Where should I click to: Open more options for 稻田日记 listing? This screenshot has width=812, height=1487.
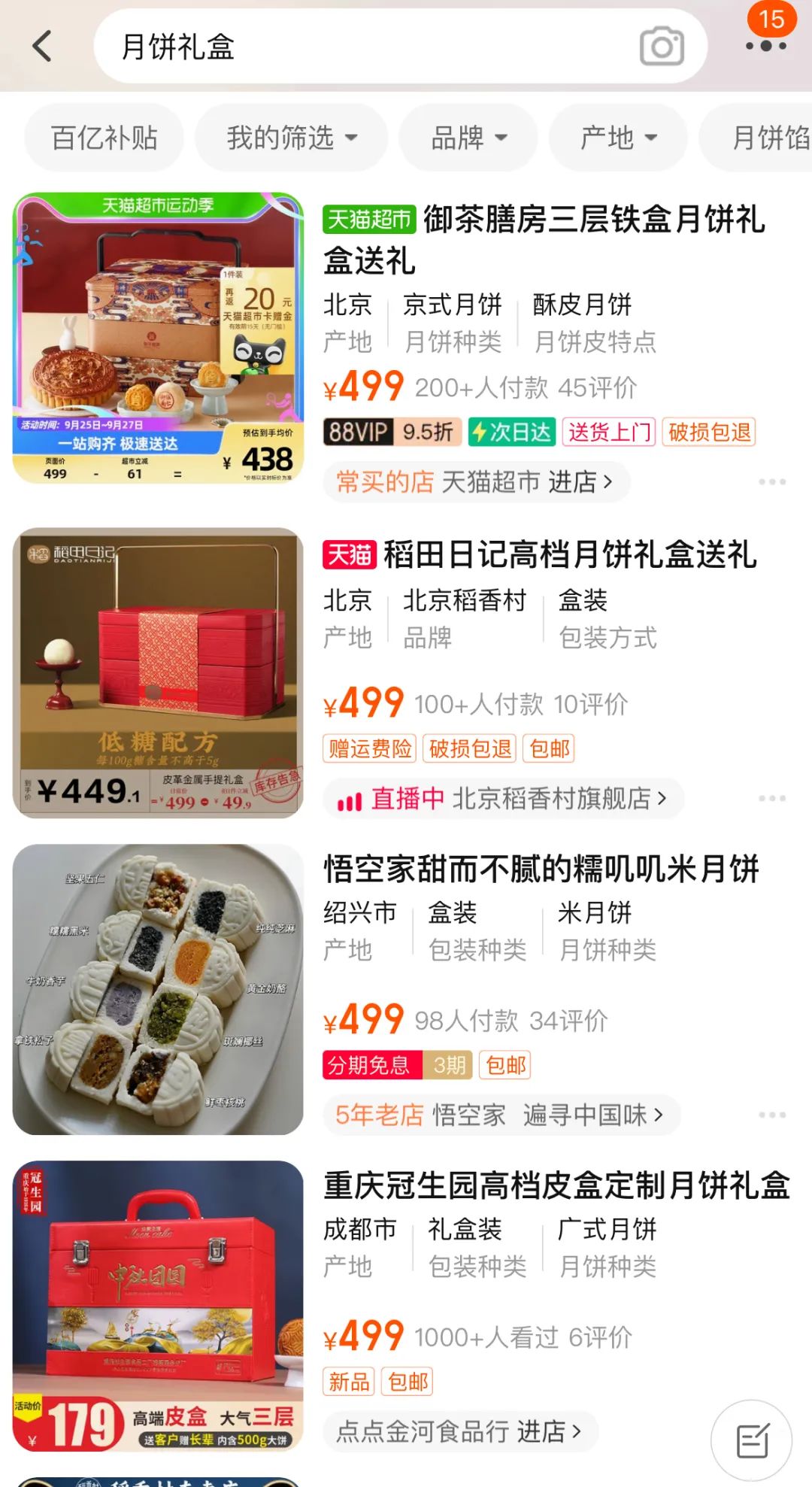[771, 798]
